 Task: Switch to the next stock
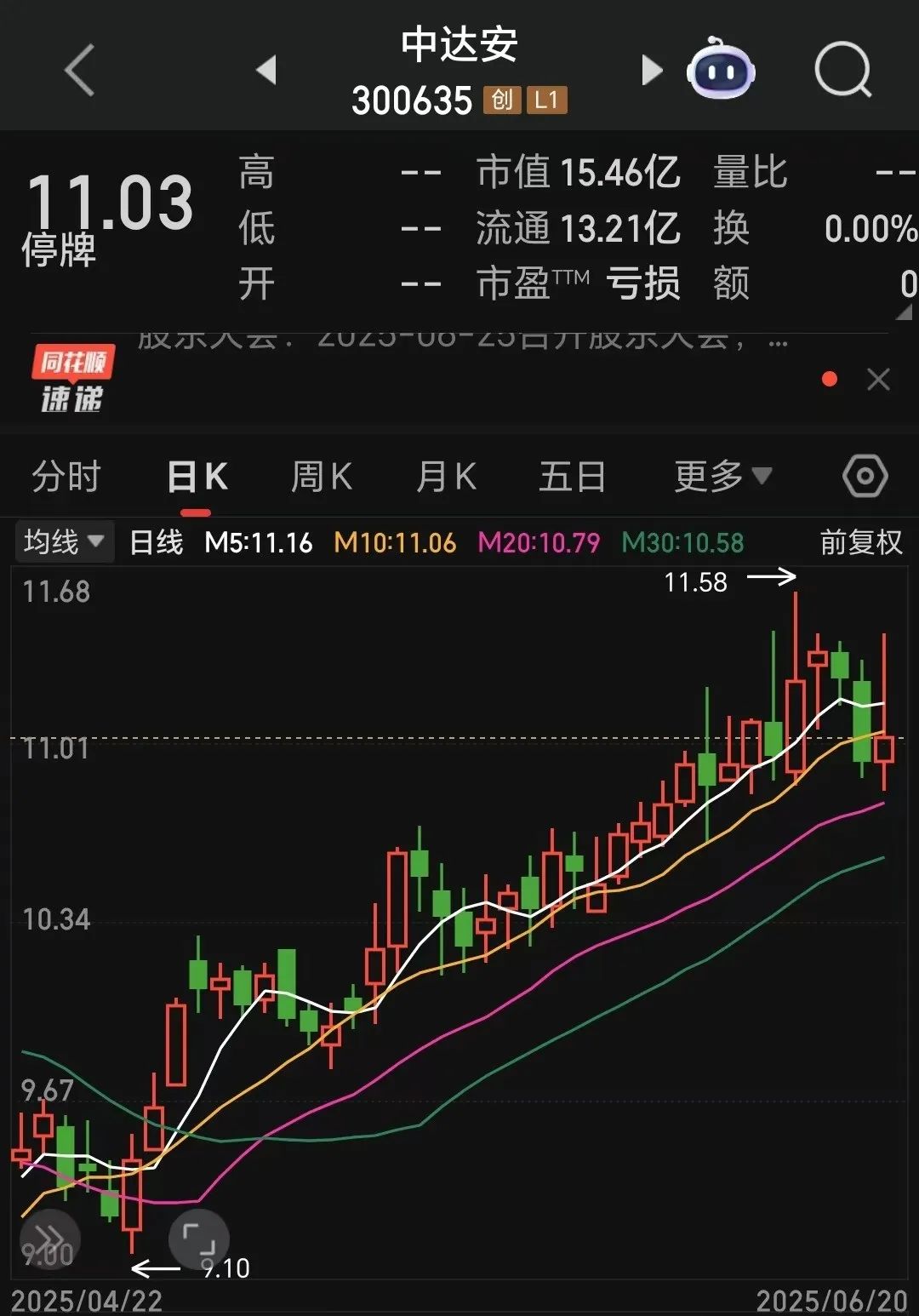coord(652,70)
